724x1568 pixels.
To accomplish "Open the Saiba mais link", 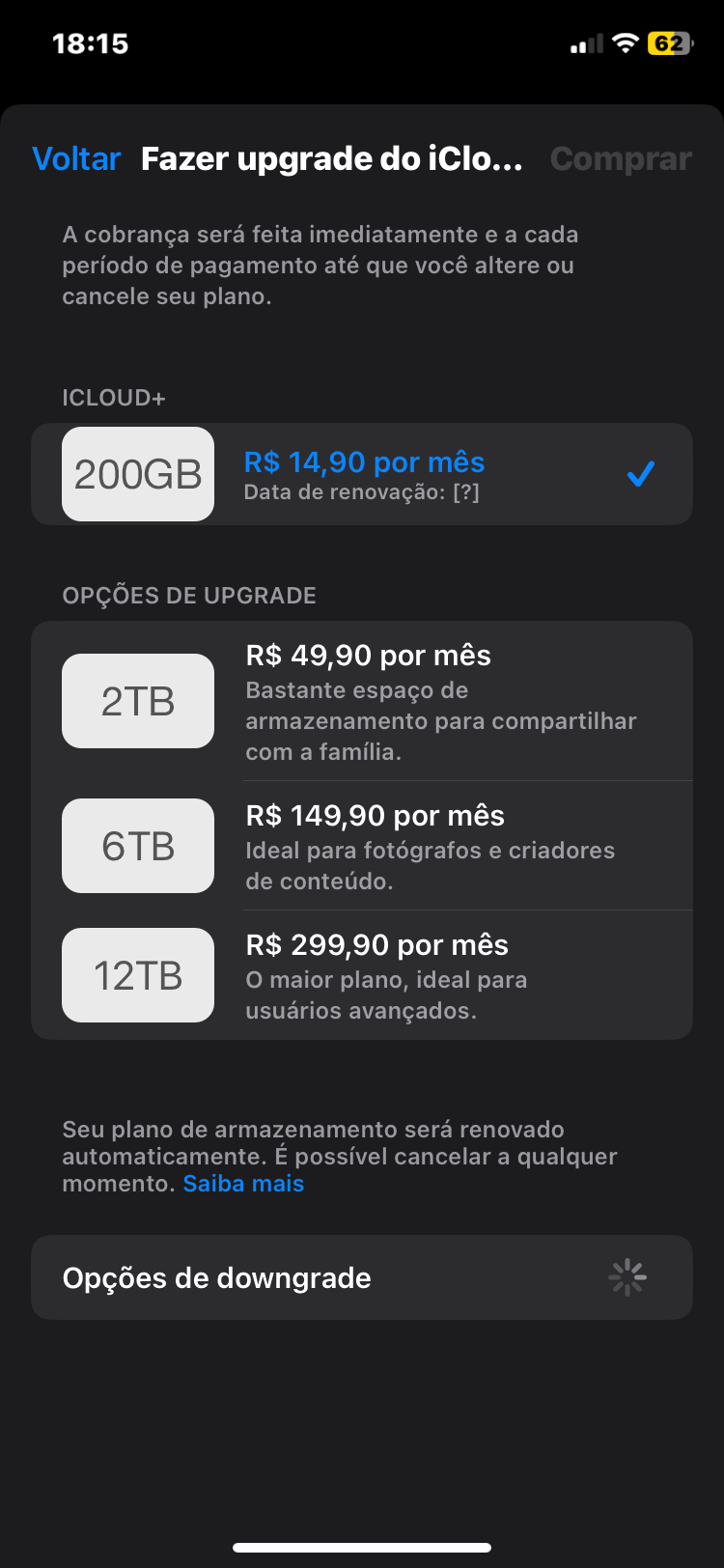I will click(x=243, y=1184).
